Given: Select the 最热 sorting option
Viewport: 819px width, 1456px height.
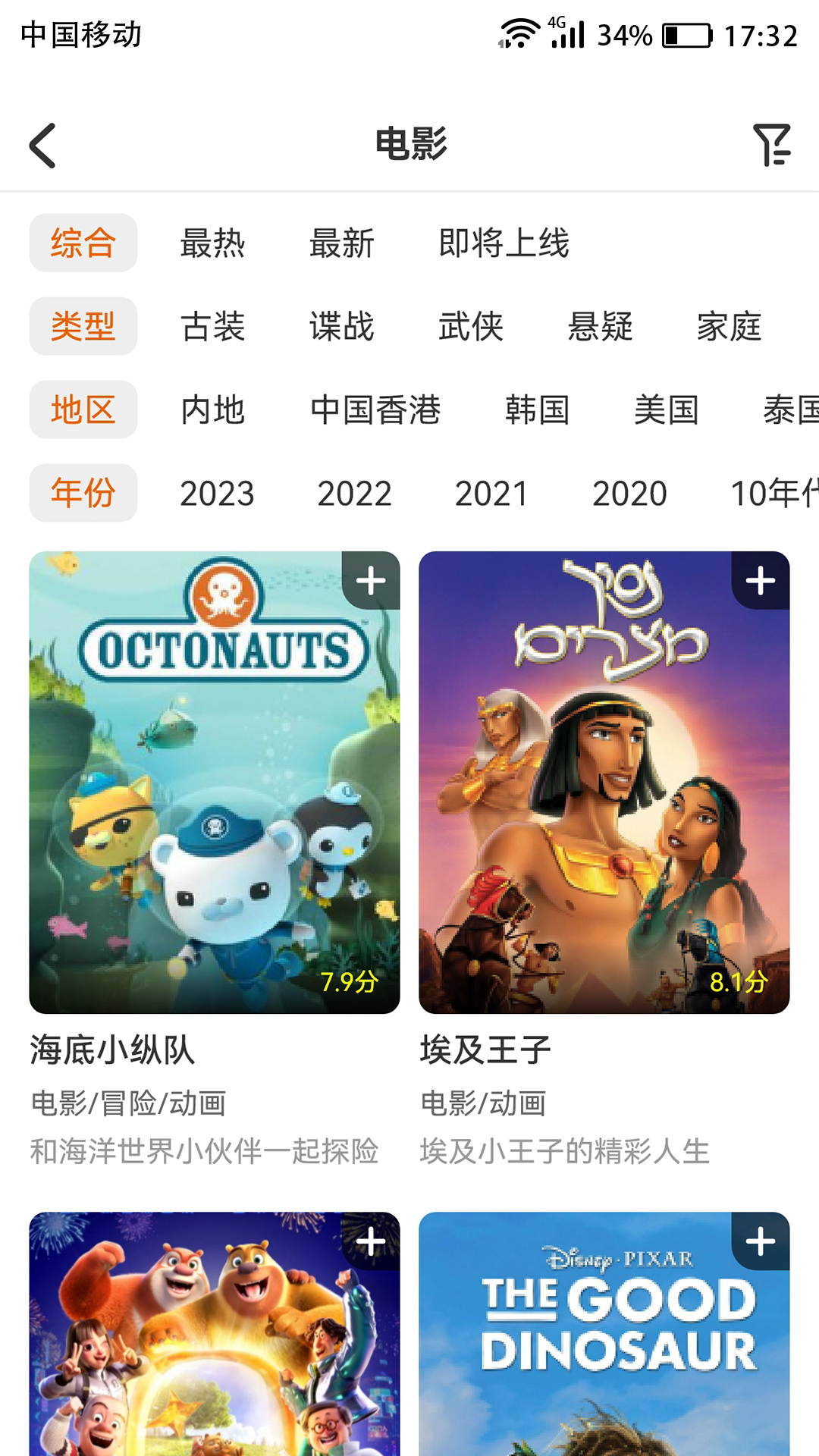Looking at the screenshot, I should 212,243.
